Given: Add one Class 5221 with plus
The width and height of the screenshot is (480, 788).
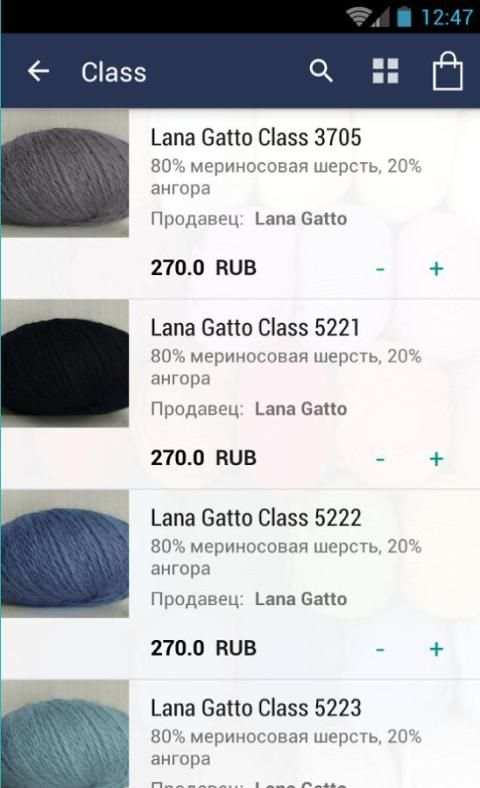Looking at the screenshot, I should [436, 459].
